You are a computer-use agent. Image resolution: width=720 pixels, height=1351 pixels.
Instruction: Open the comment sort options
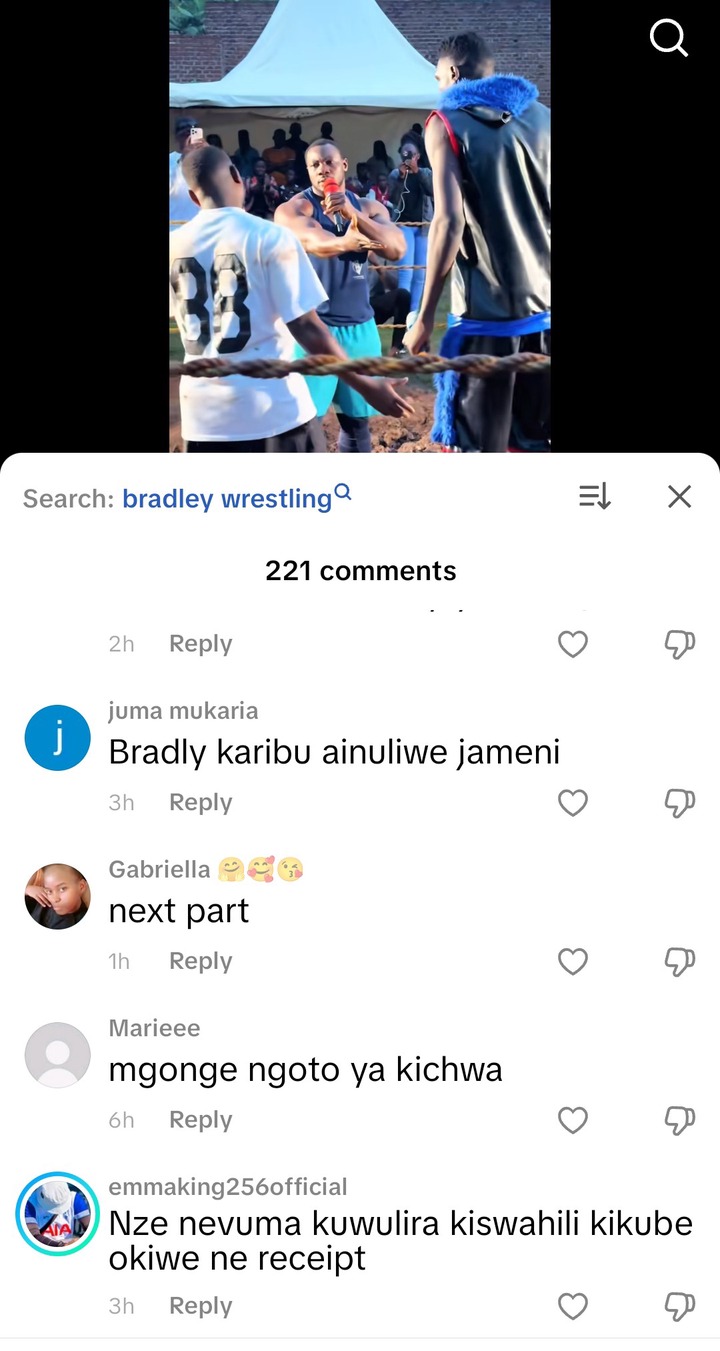594,496
